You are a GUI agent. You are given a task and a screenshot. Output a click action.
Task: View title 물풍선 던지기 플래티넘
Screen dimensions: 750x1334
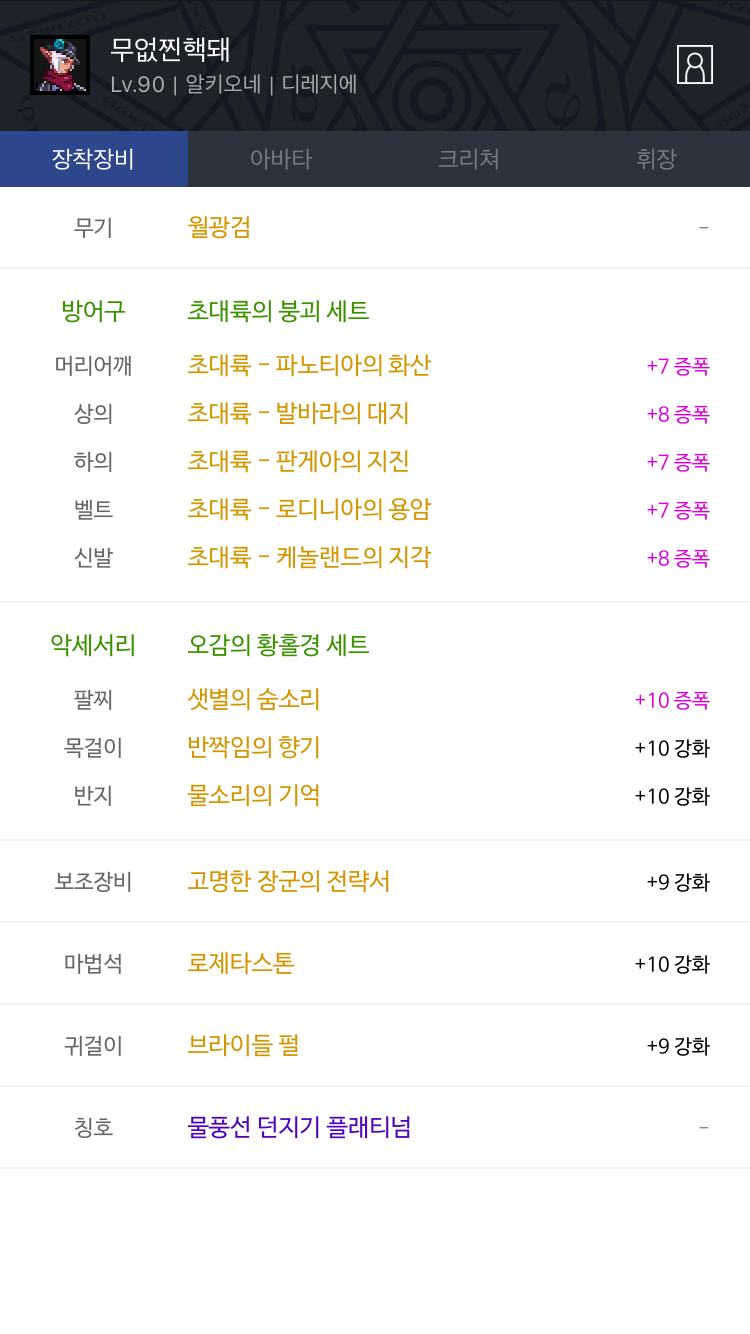(x=299, y=1127)
